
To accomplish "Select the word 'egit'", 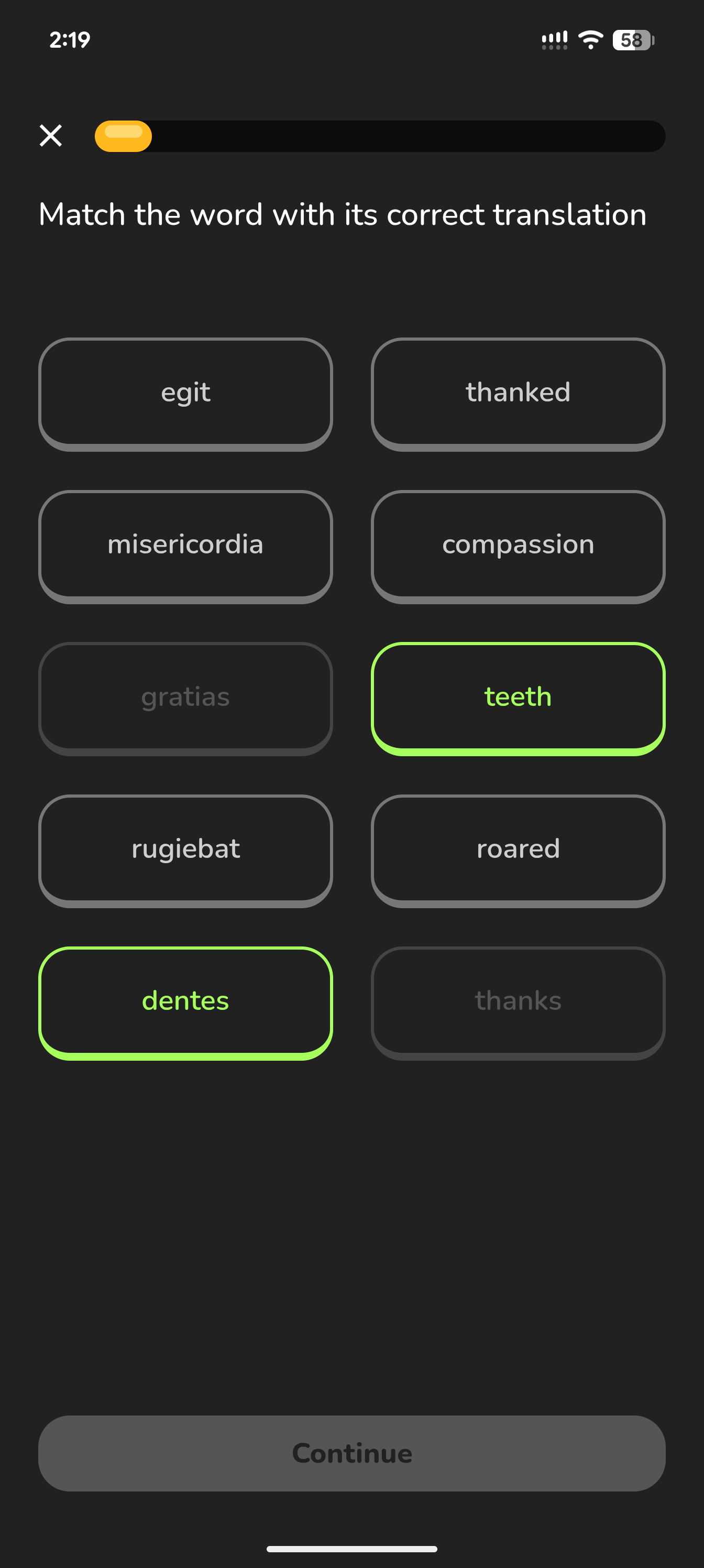I will coord(185,393).
